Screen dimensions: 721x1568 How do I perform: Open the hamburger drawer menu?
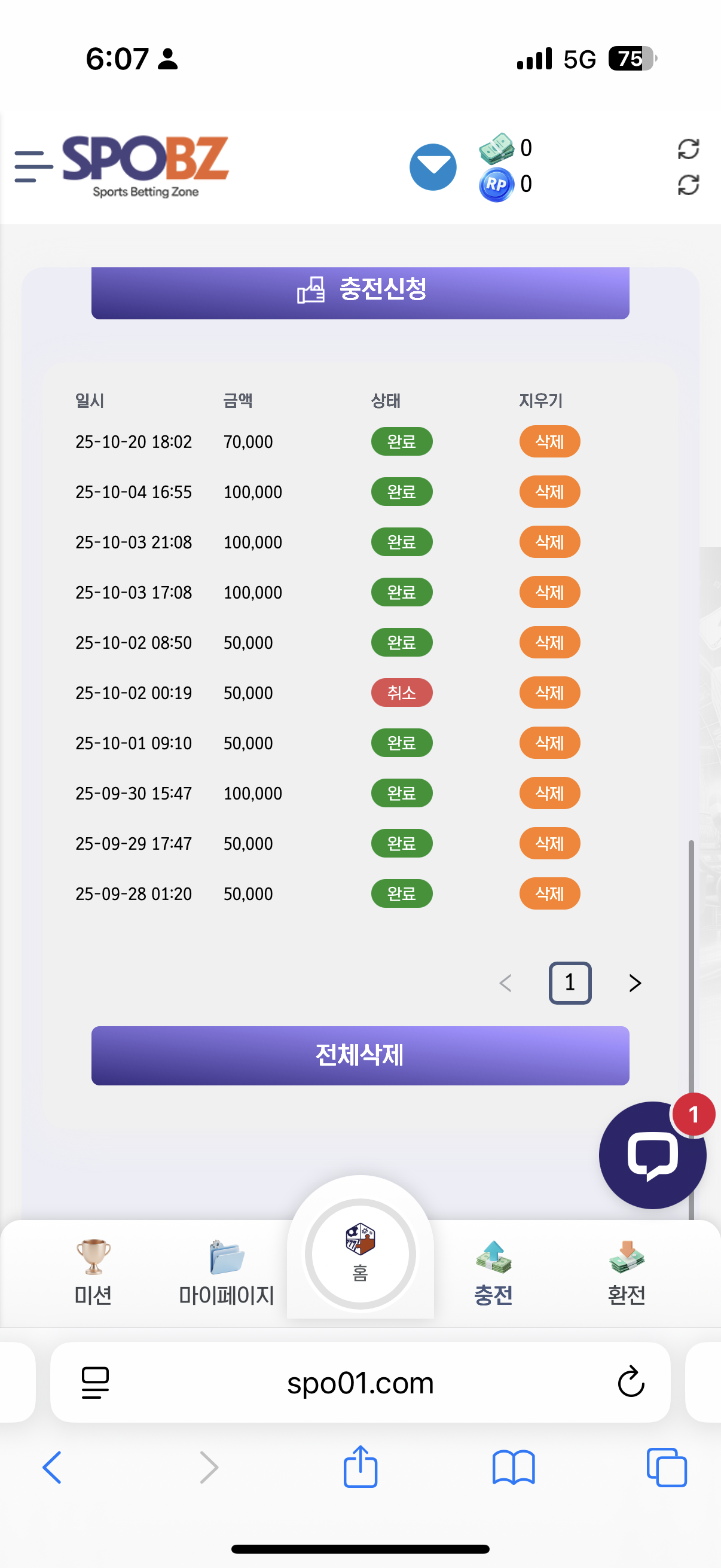(33, 167)
